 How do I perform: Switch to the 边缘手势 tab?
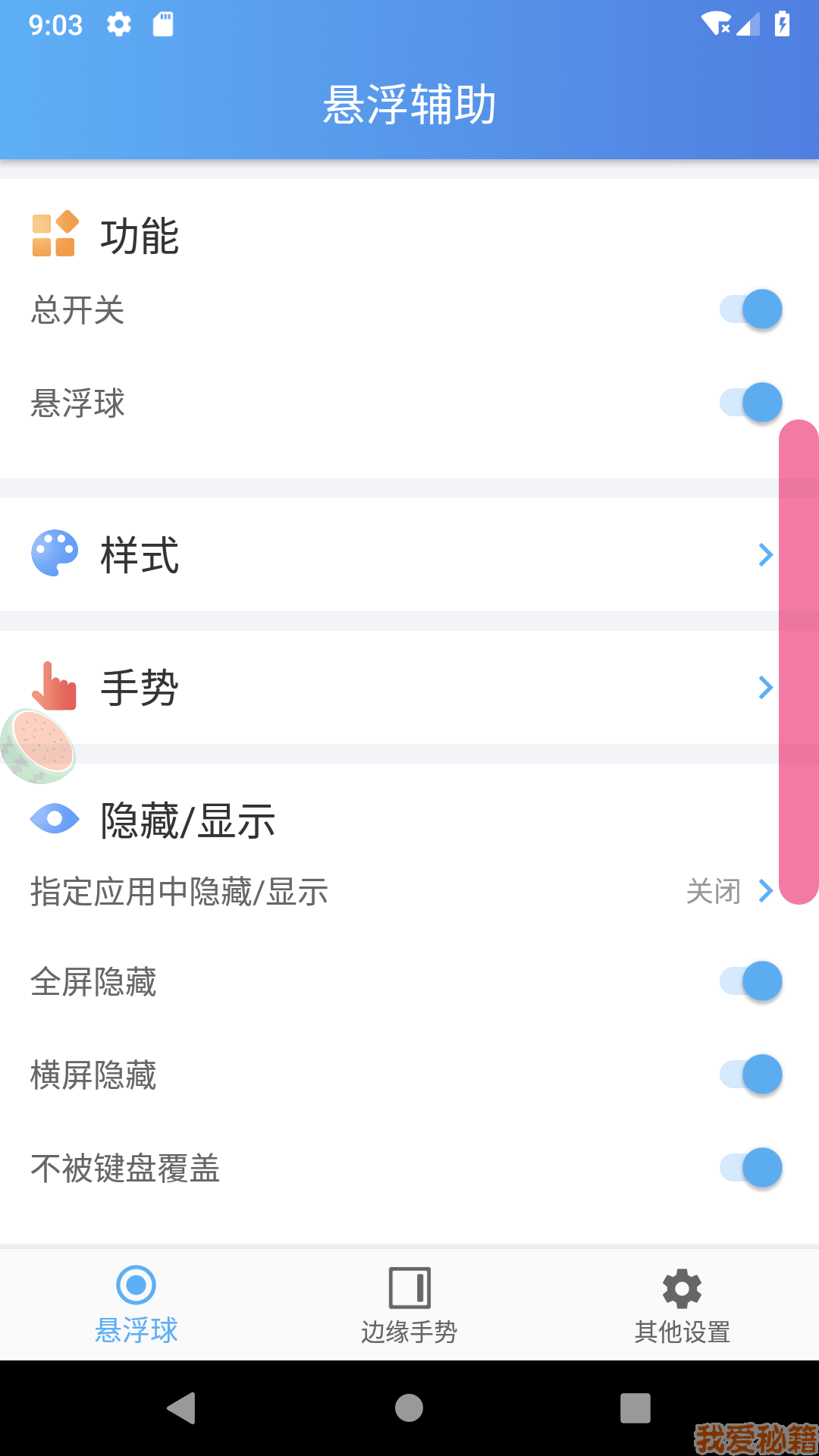(x=409, y=1303)
